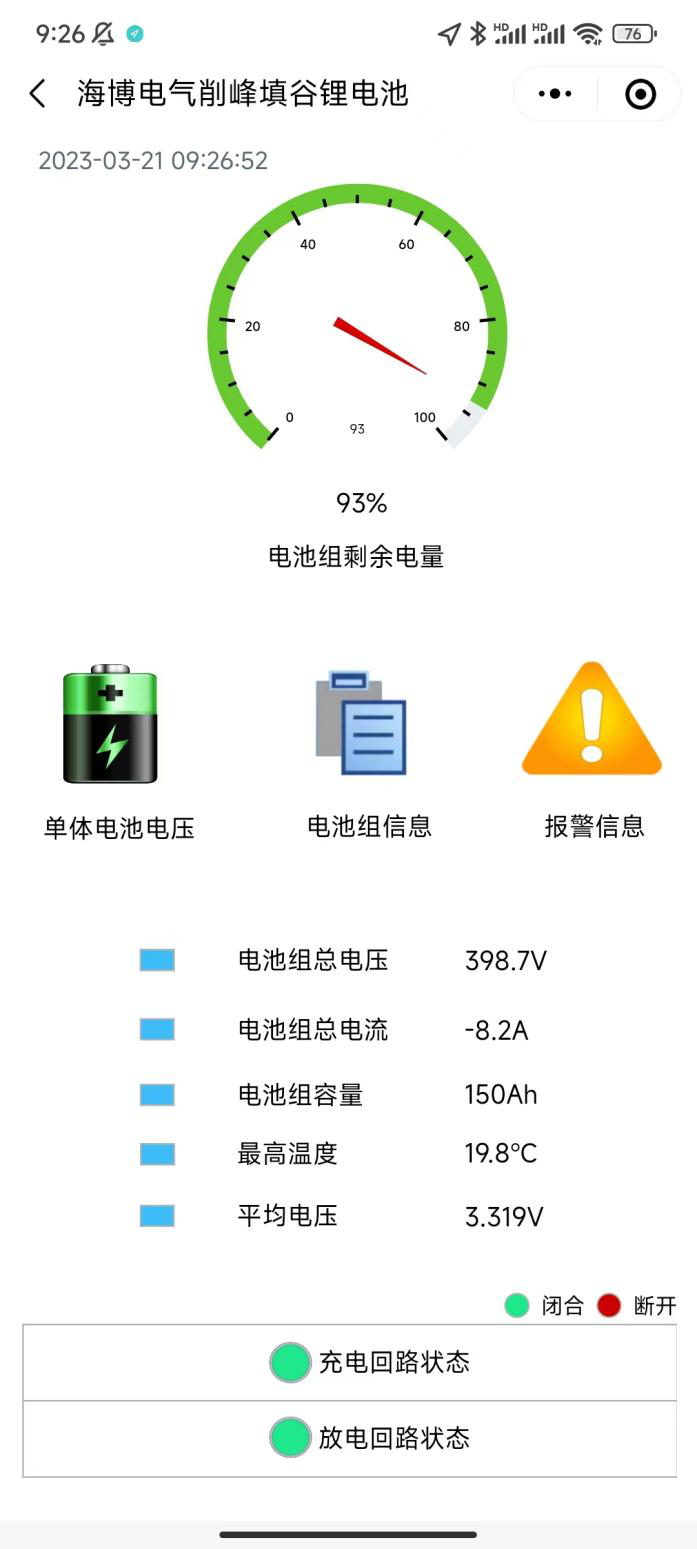Go back using the arrow
This screenshot has width=697, height=1549.
click(x=38, y=94)
